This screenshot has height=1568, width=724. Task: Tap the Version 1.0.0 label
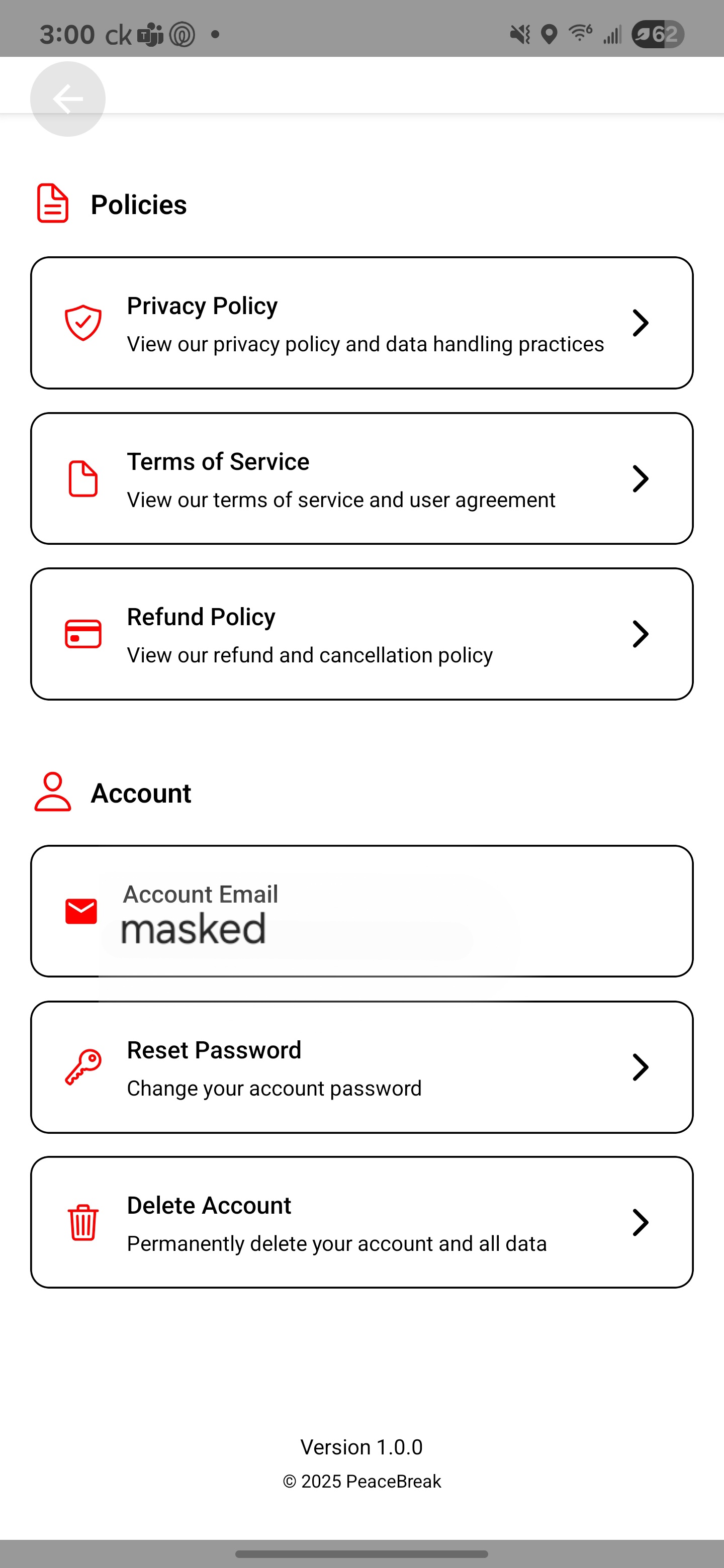[361, 1446]
